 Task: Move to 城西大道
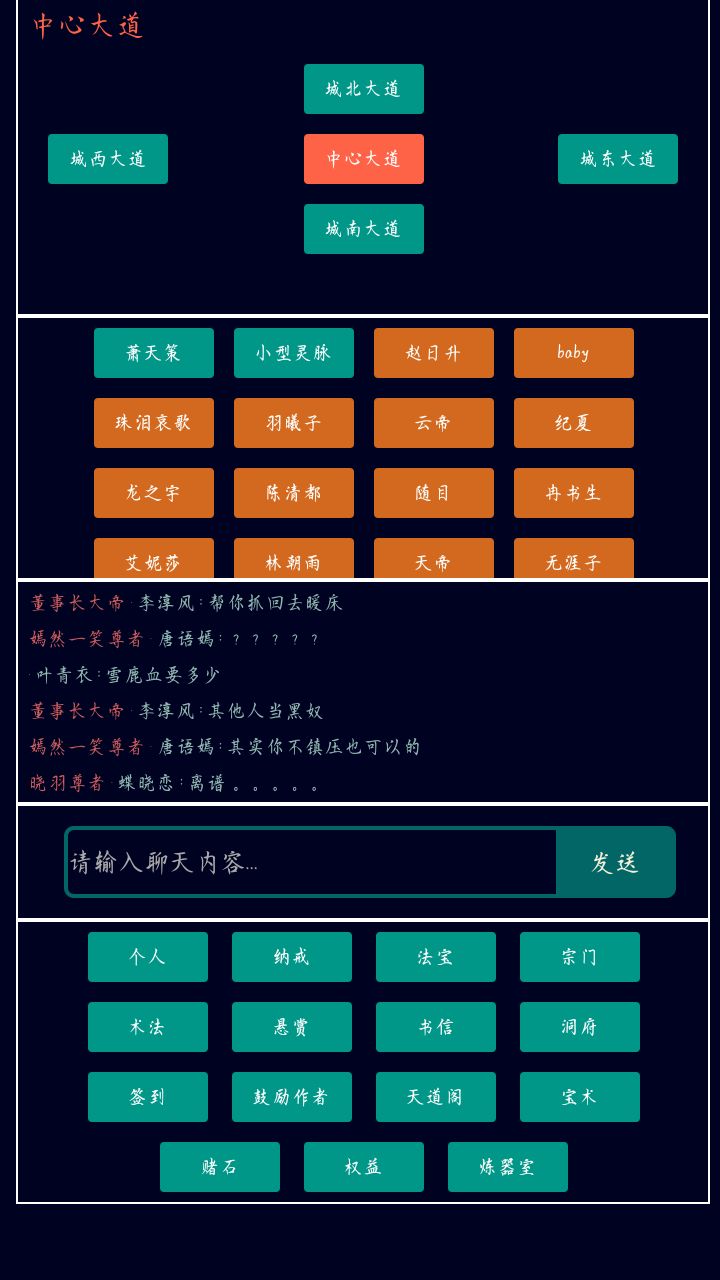pos(108,159)
